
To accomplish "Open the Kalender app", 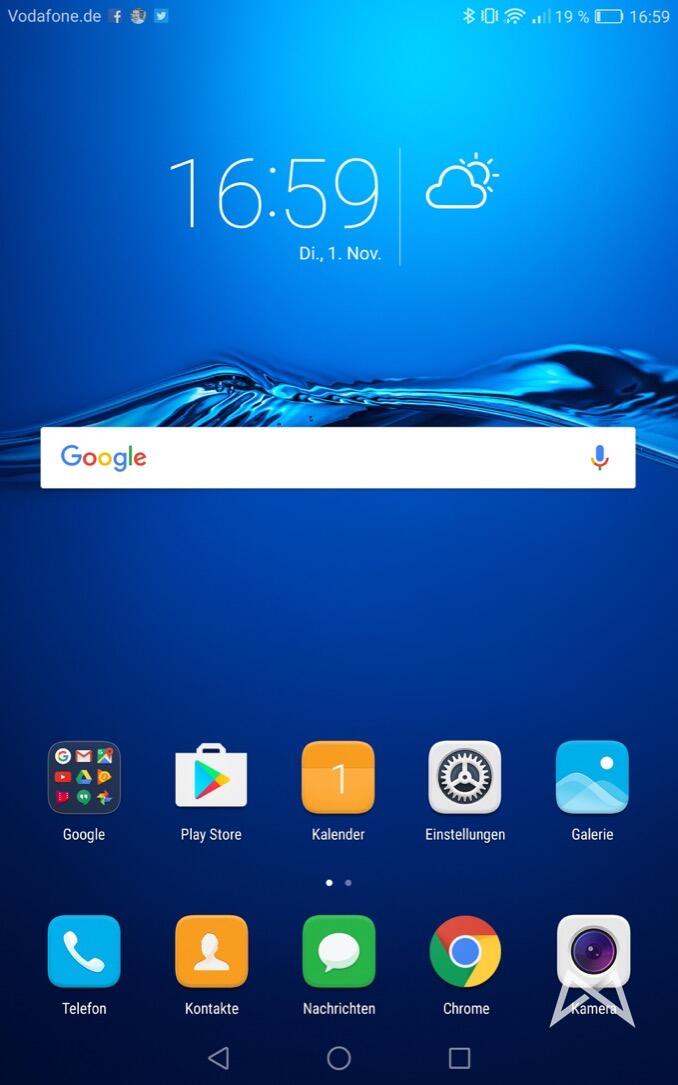I will tap(338, 777).
